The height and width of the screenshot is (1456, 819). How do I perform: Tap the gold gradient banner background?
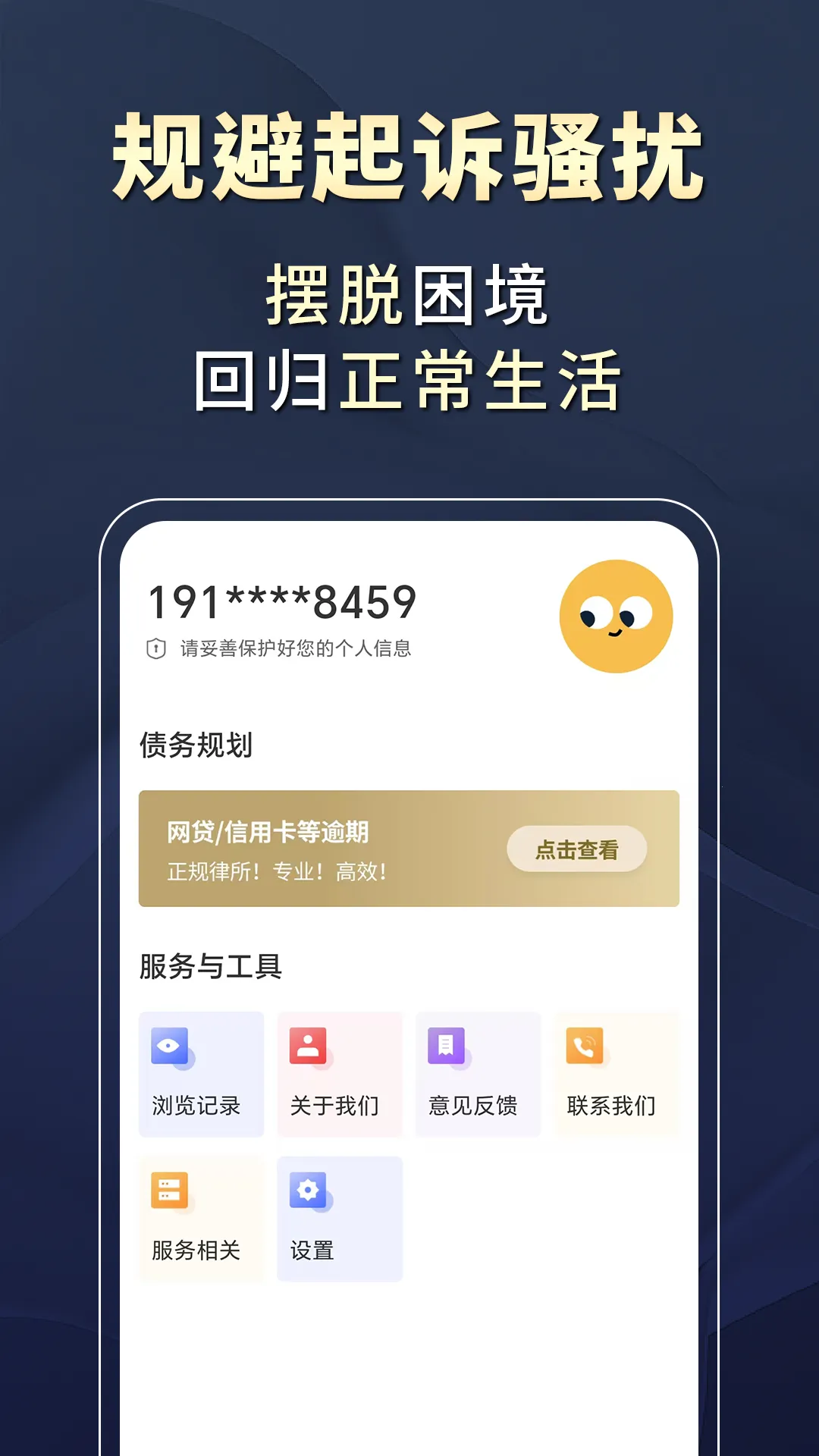[409, 849]
